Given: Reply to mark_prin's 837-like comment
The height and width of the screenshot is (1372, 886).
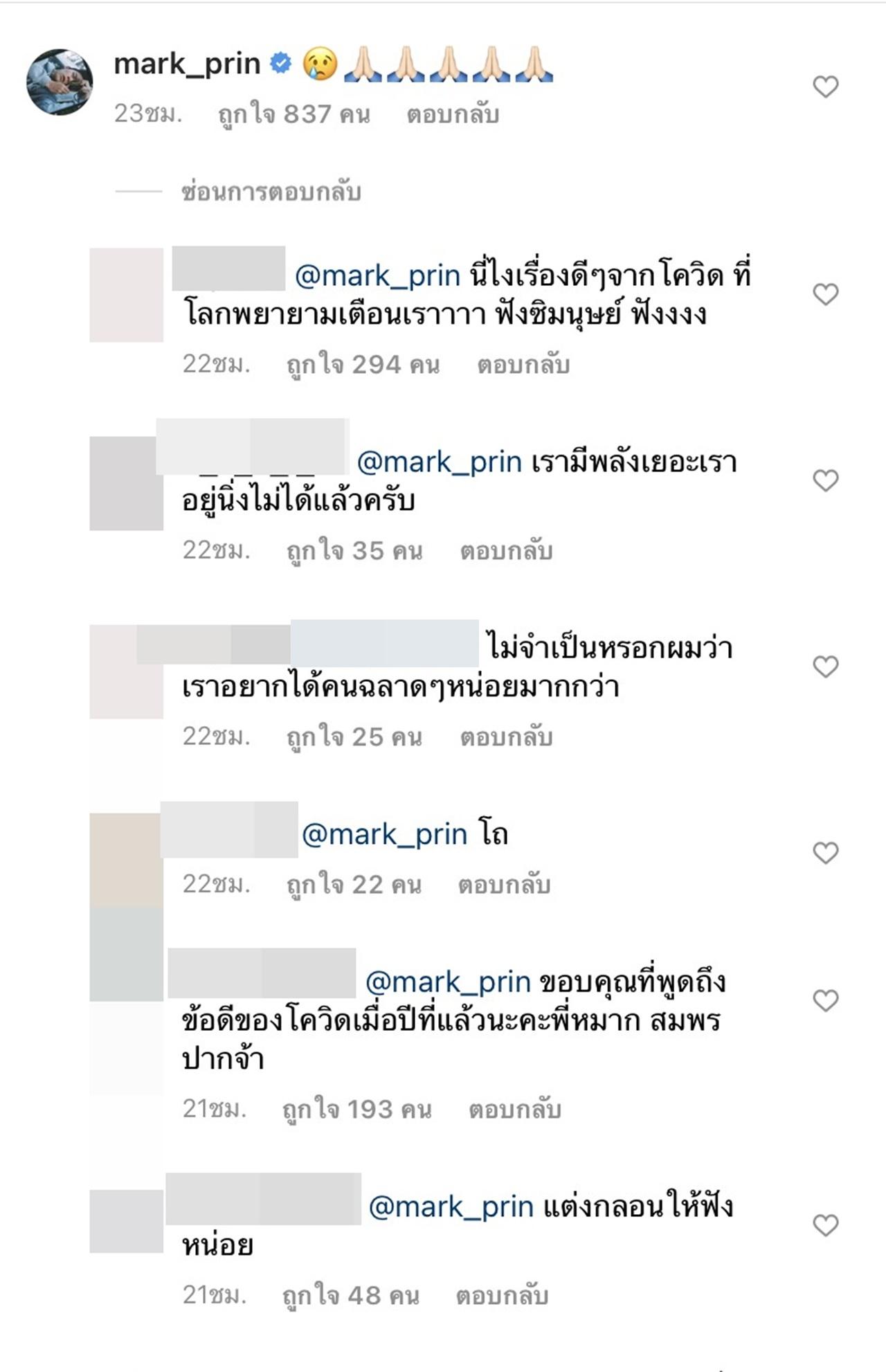Looking at the screenshot, I should coord(452,114).
